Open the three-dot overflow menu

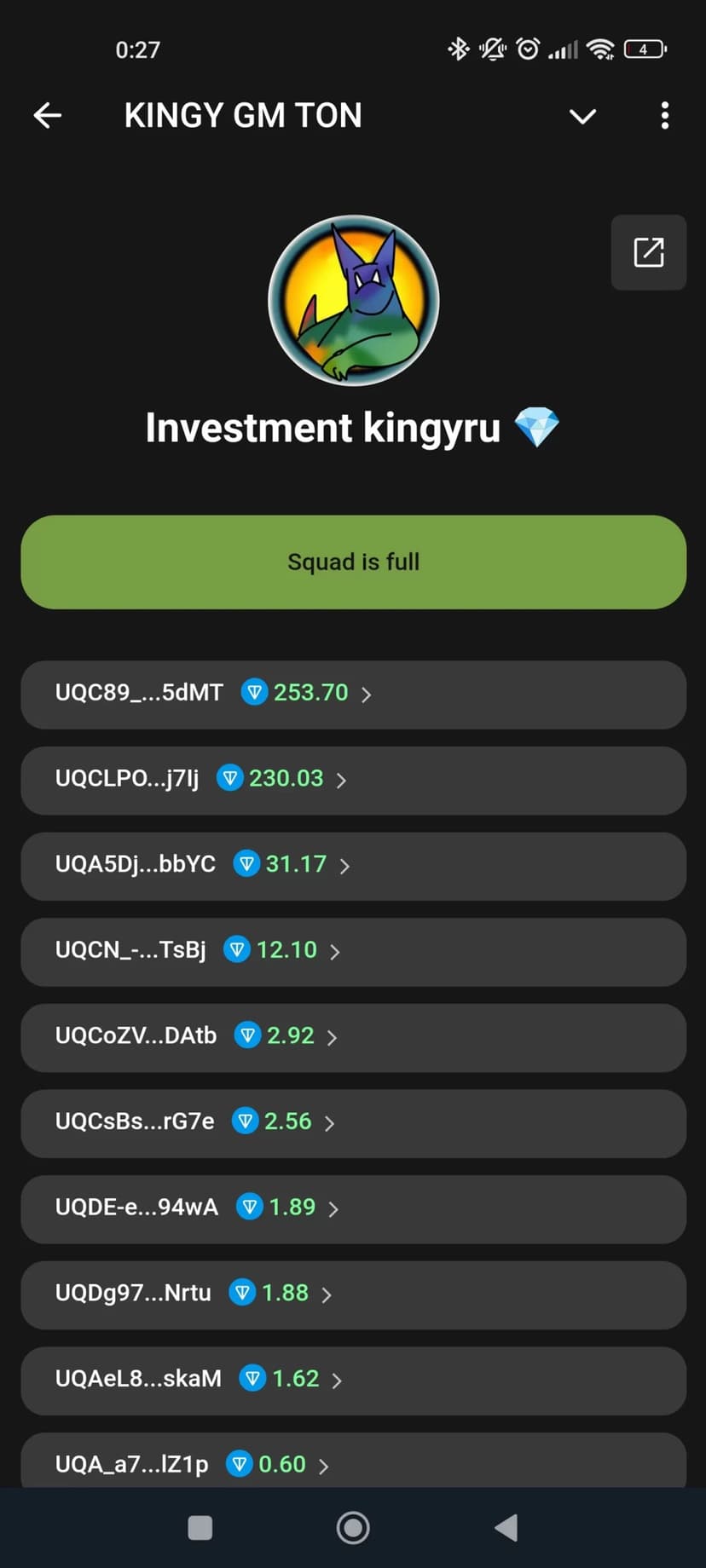[665, 116]
